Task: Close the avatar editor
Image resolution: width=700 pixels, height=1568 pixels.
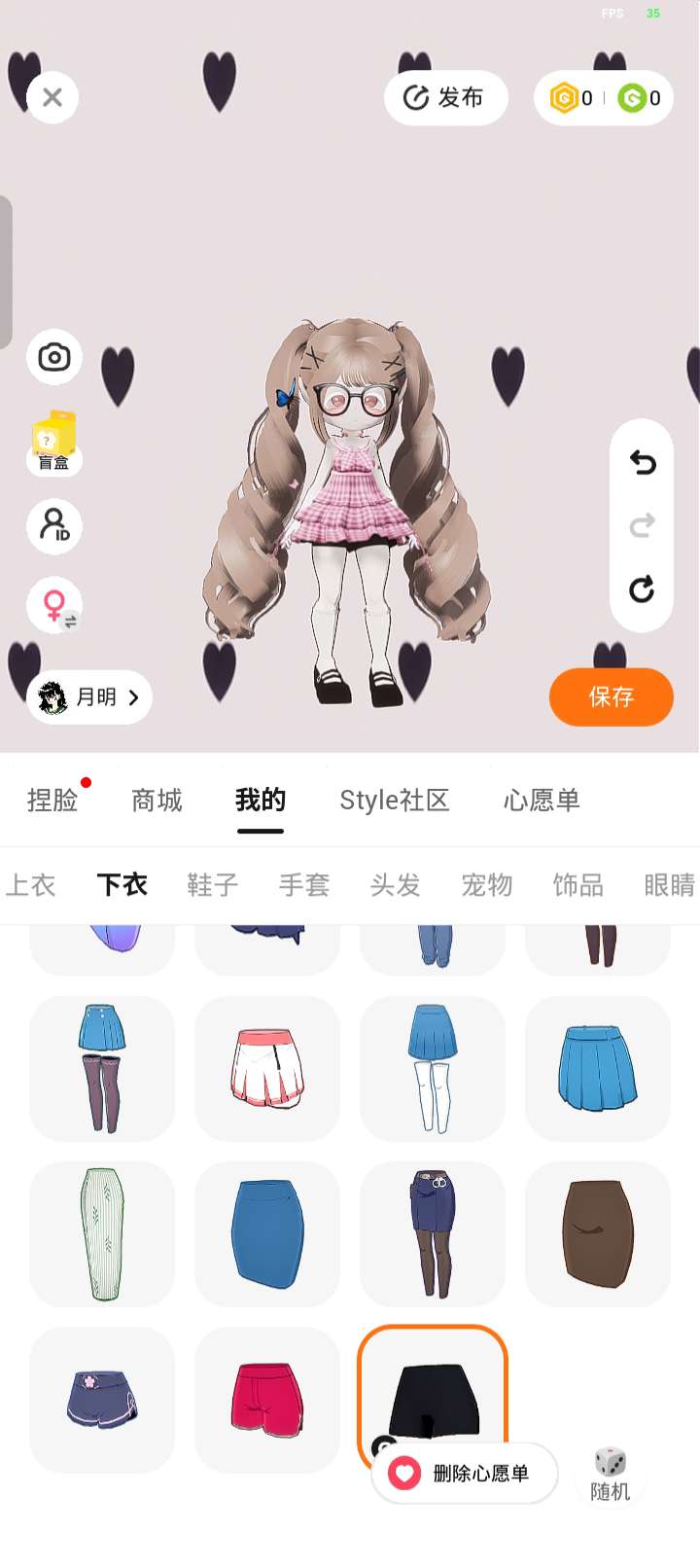Action: 52,97
